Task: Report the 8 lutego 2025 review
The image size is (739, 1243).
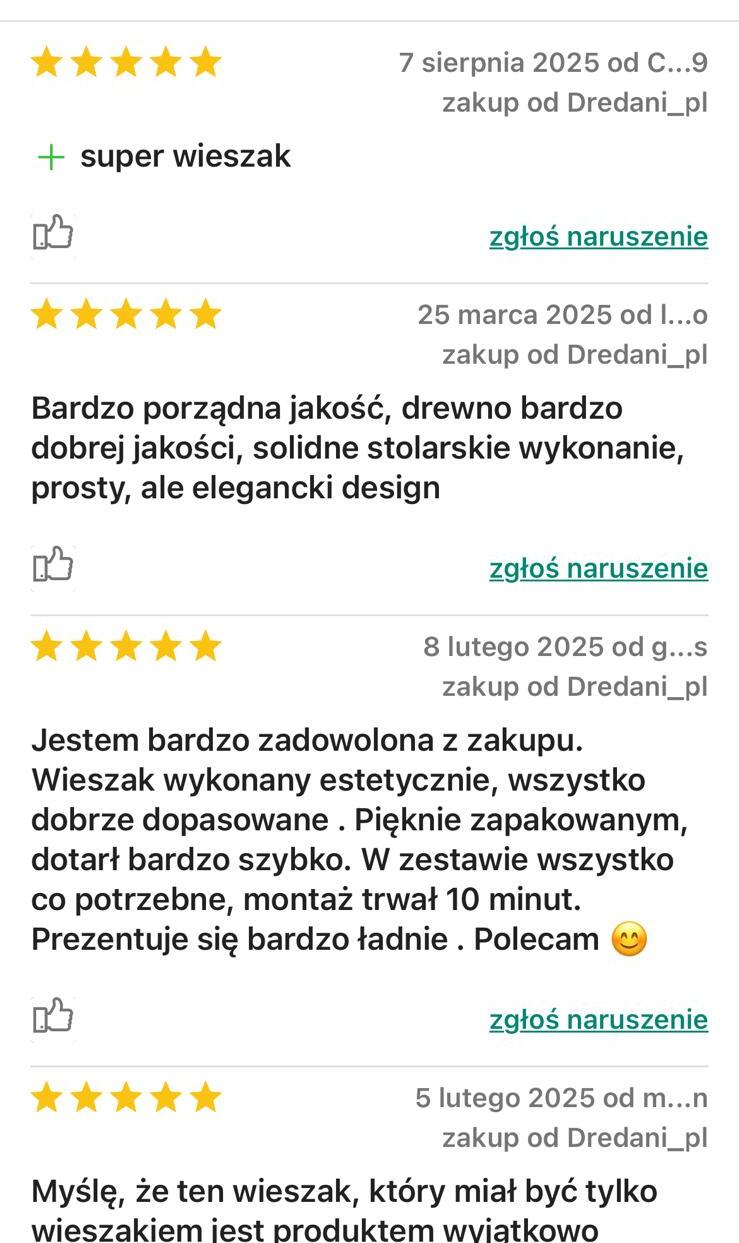Action: point(598,1020)
